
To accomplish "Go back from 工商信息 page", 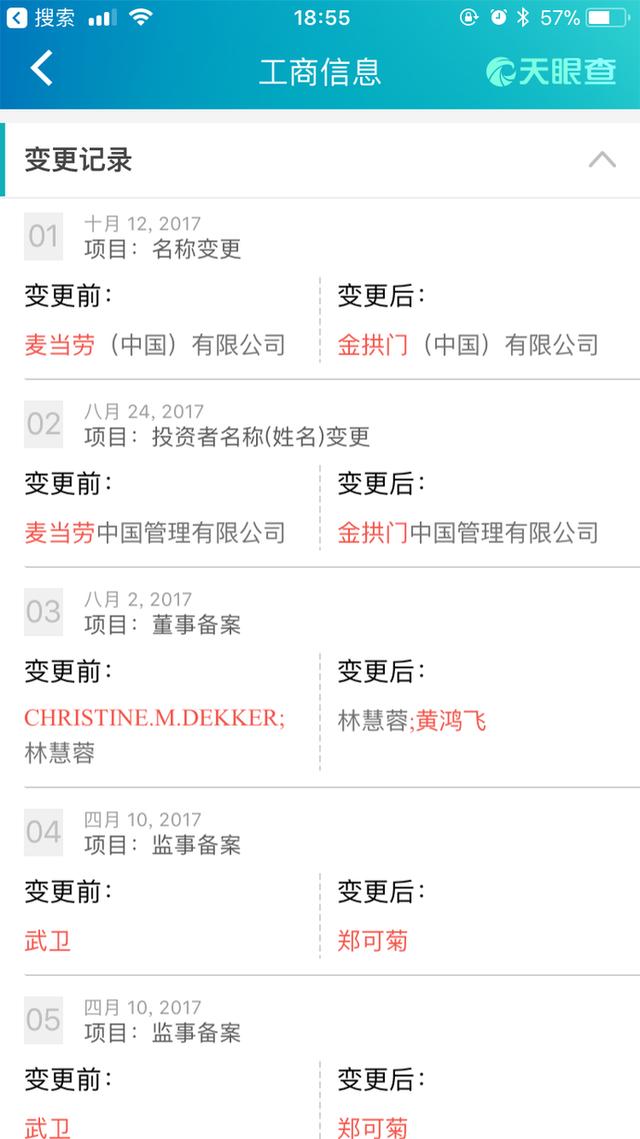I will tap(41, 69).
